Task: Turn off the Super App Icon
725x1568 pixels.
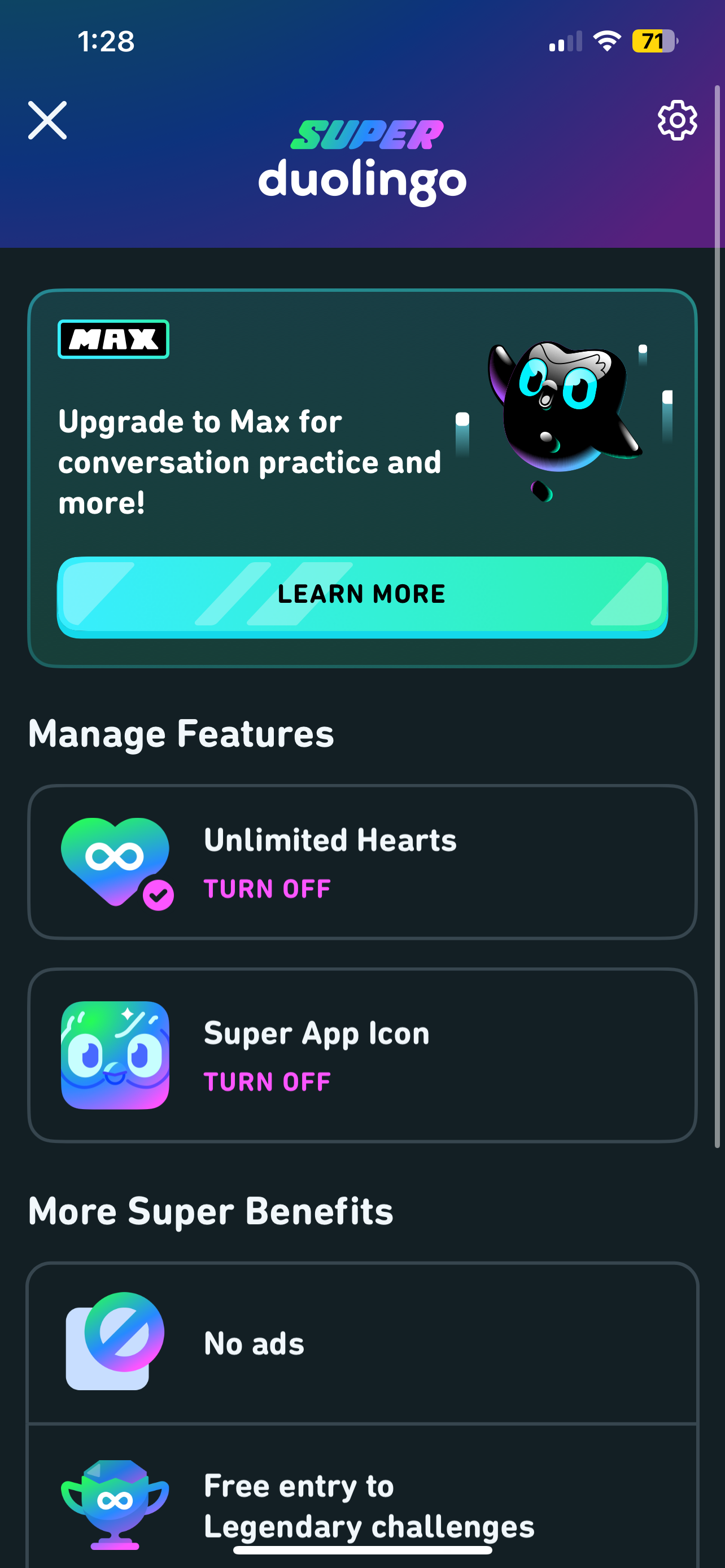Action: (x=267, y=1081)
